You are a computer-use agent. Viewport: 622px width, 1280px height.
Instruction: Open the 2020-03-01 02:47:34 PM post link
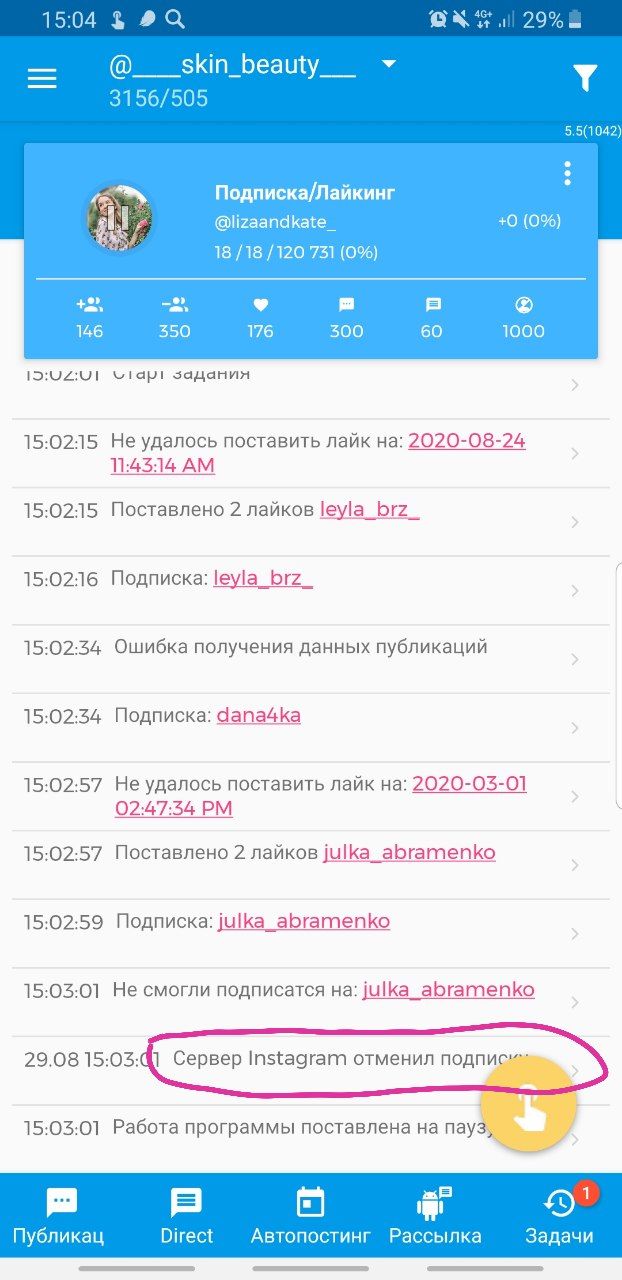321,796
